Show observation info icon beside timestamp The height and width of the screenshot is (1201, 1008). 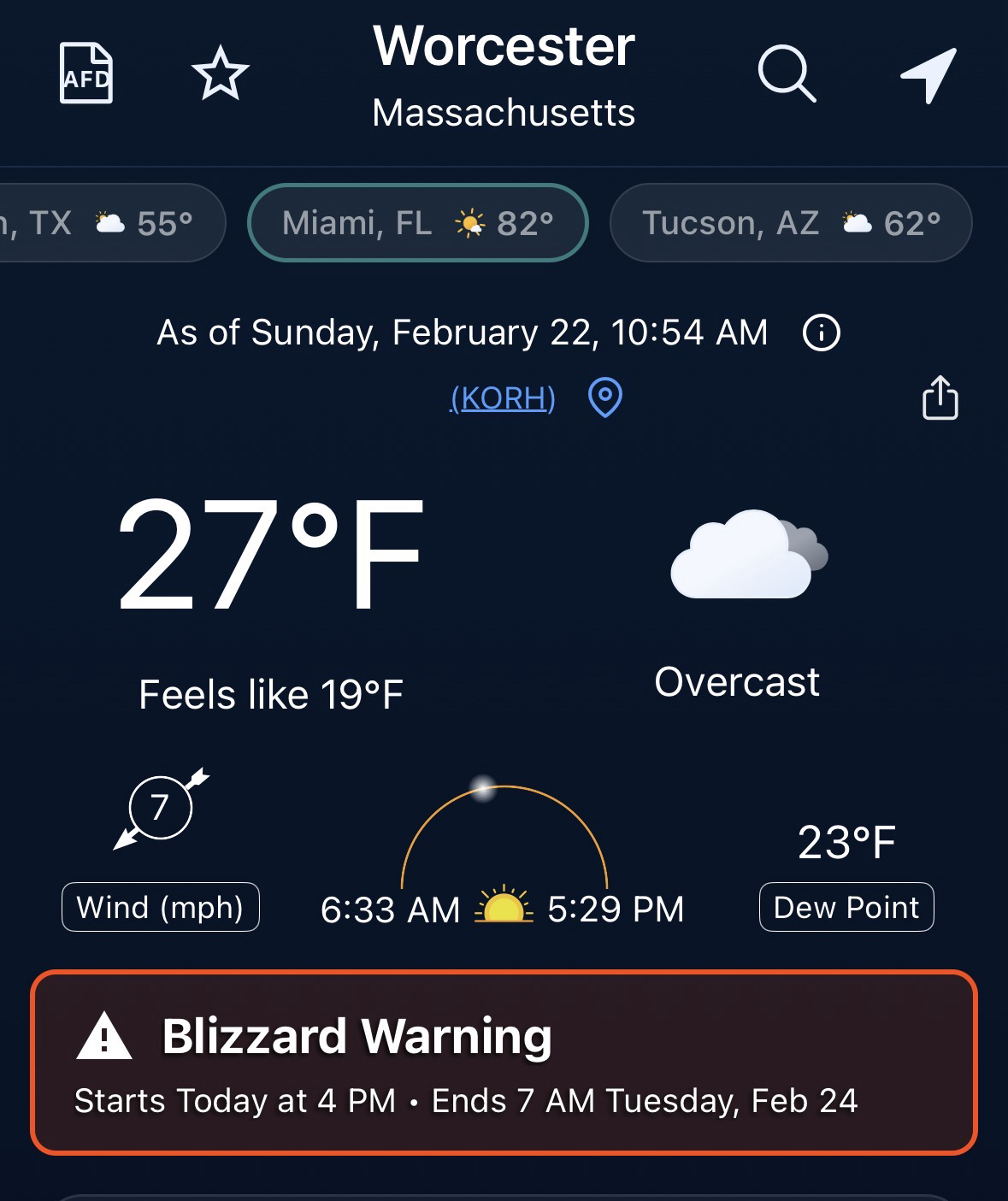pos(822,333)
